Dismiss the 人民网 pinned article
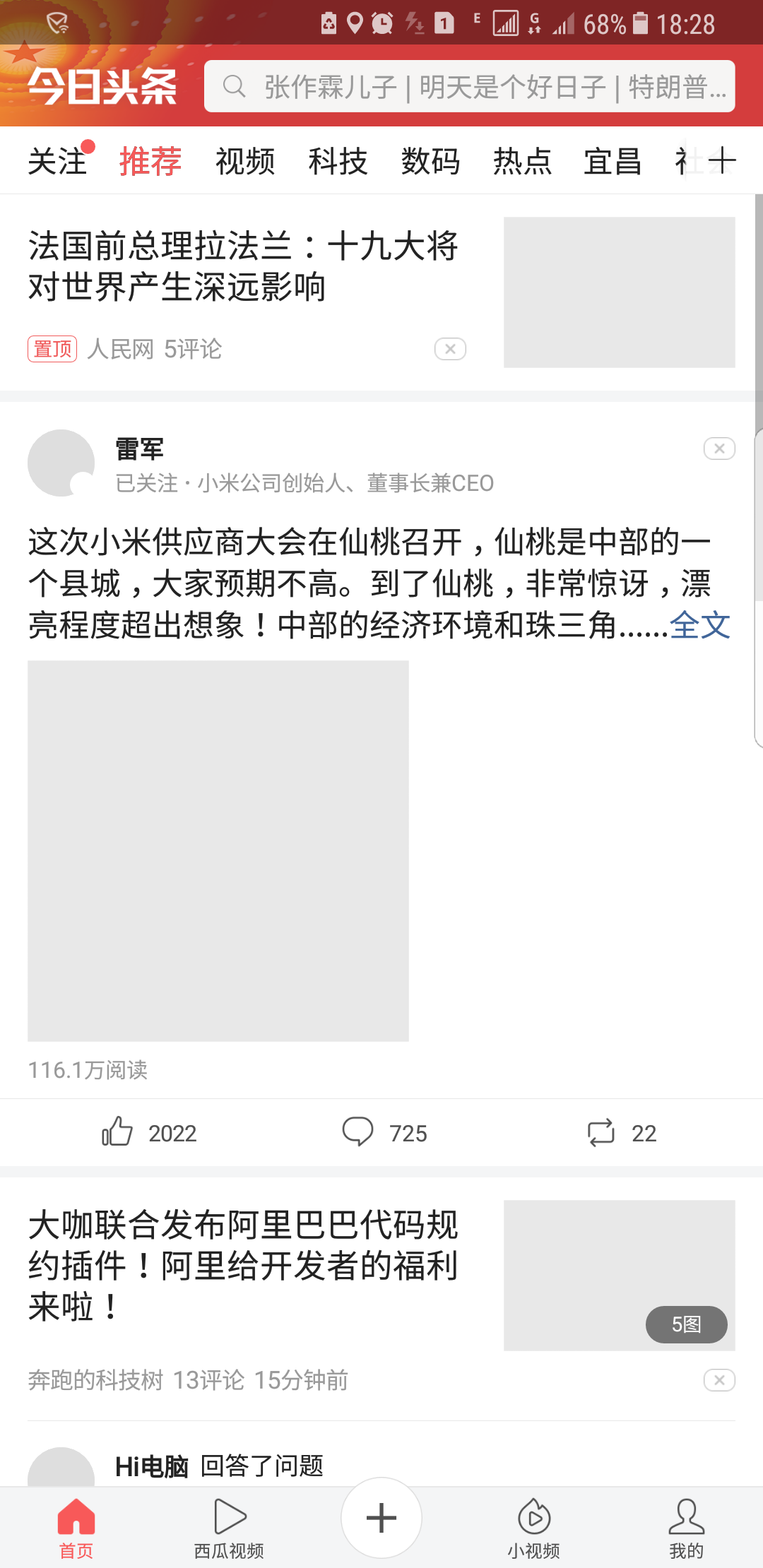The height and width of the screenshot is (1568, 763). coord(450,349)
